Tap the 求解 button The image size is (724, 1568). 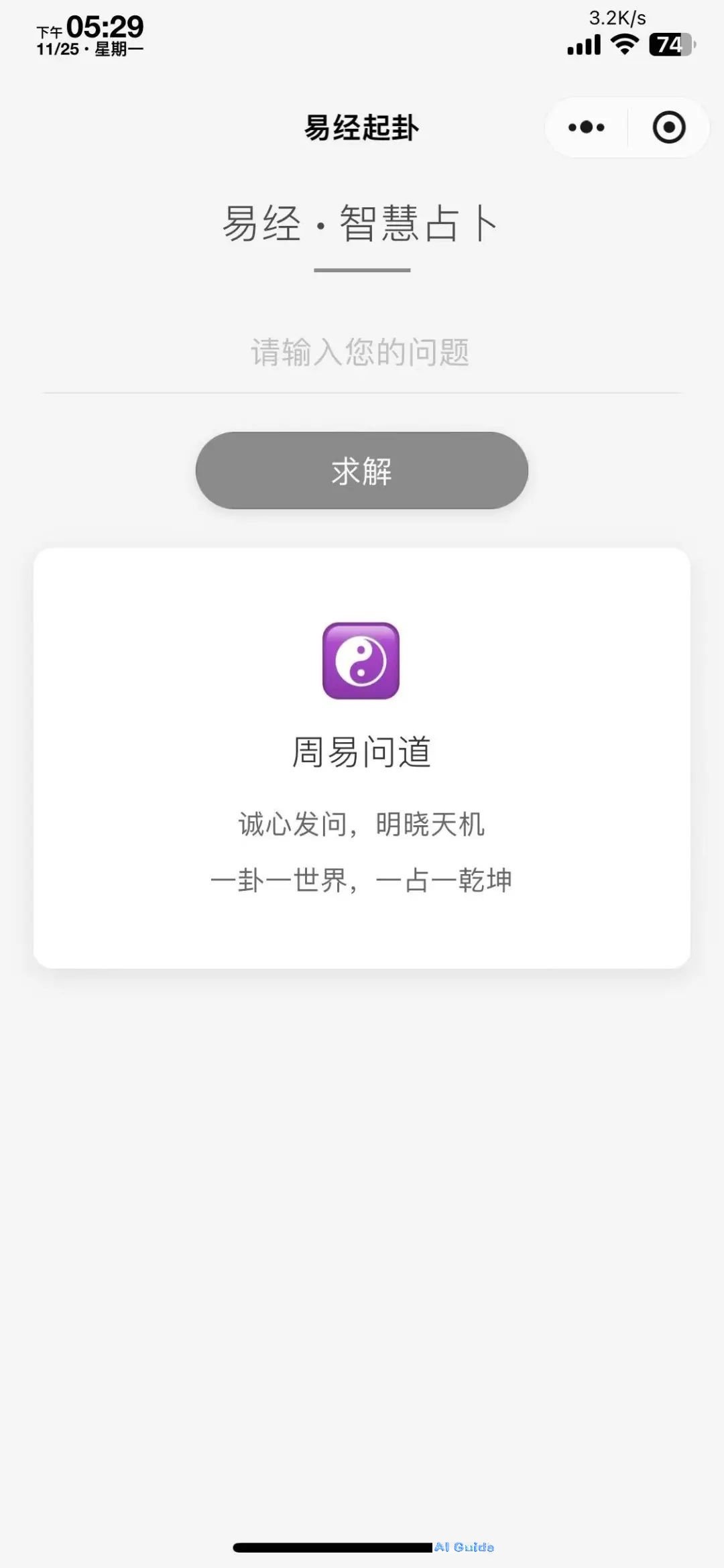coord(362,471)
